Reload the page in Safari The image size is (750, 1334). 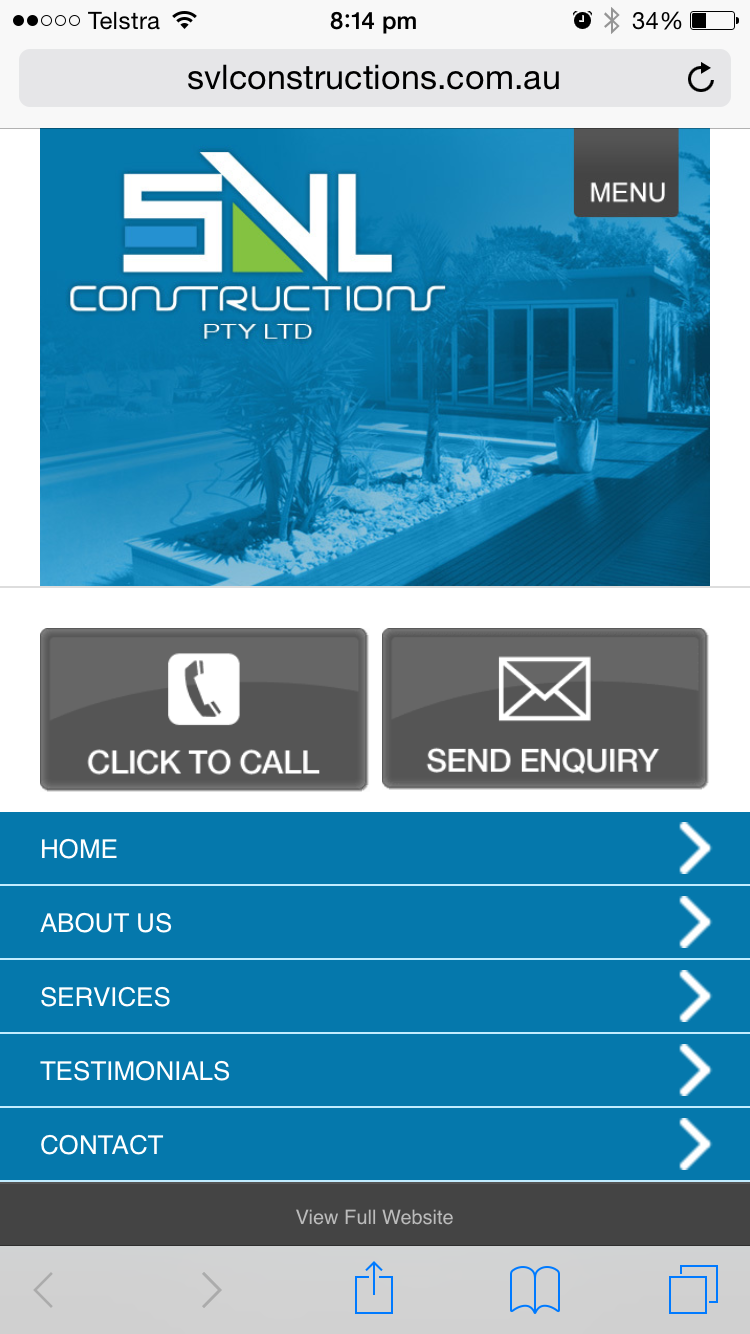pos(701,78)
